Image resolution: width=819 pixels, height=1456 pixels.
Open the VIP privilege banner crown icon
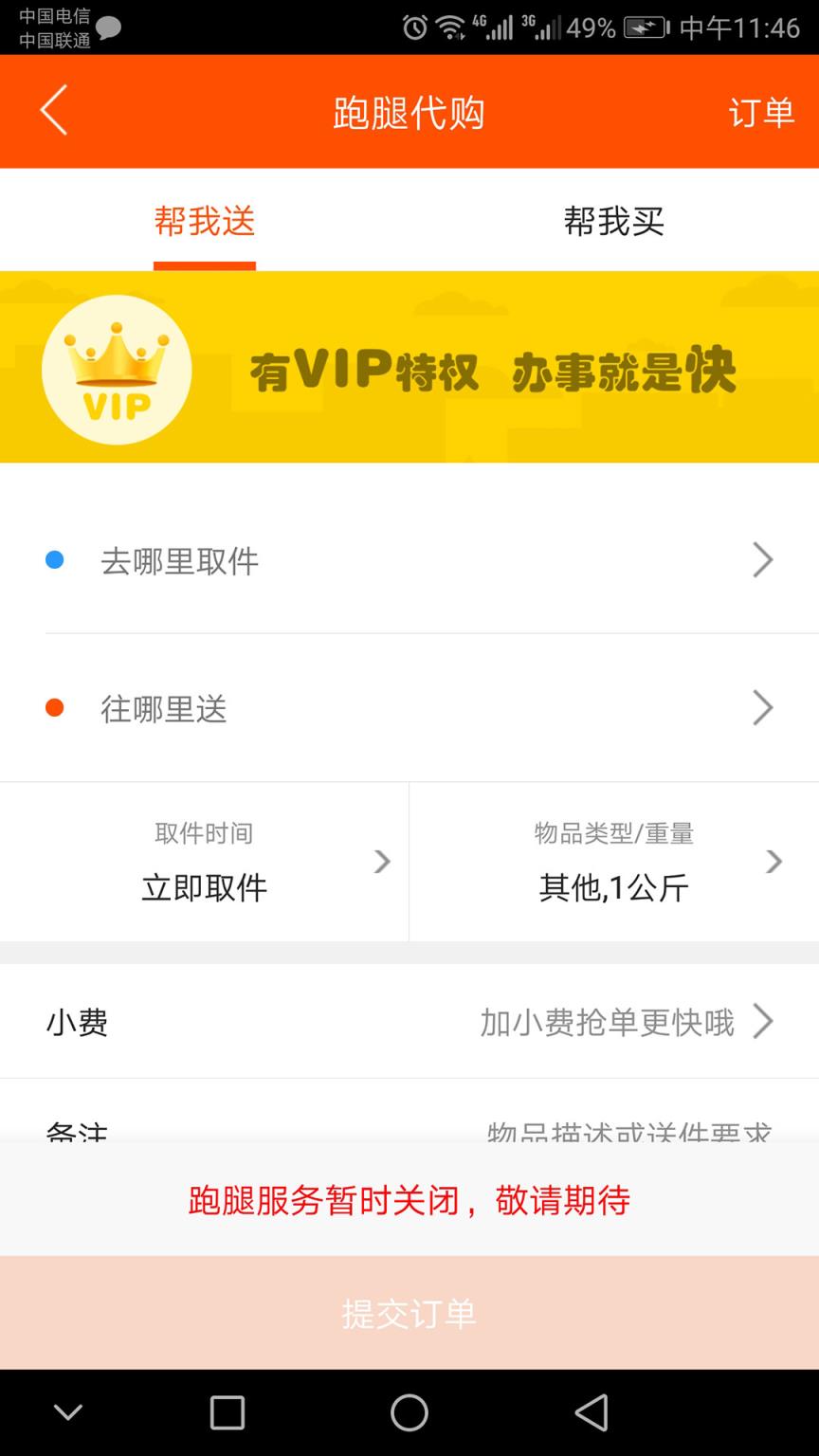point(116,370)
